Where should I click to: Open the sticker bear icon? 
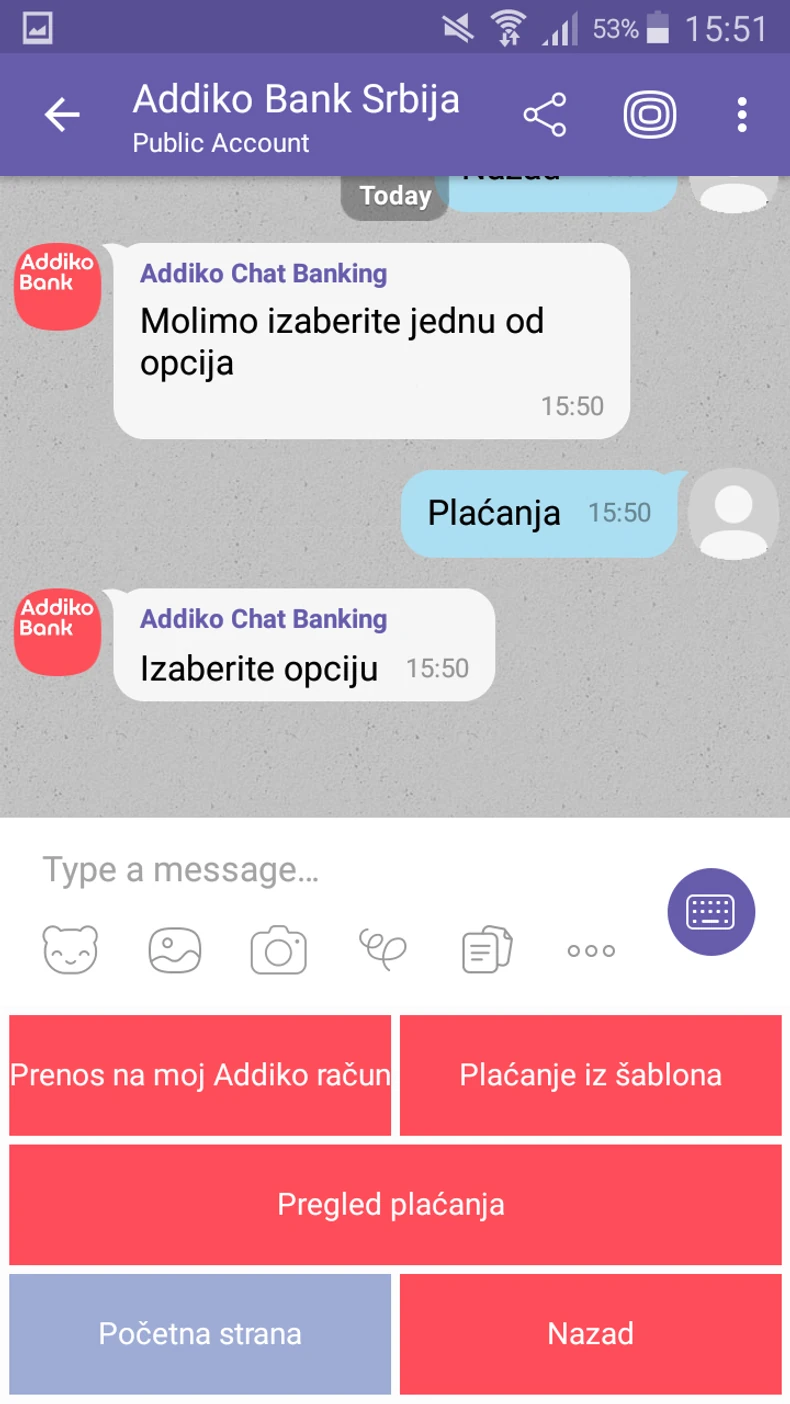pyautogui.click(x=71, y=950)
